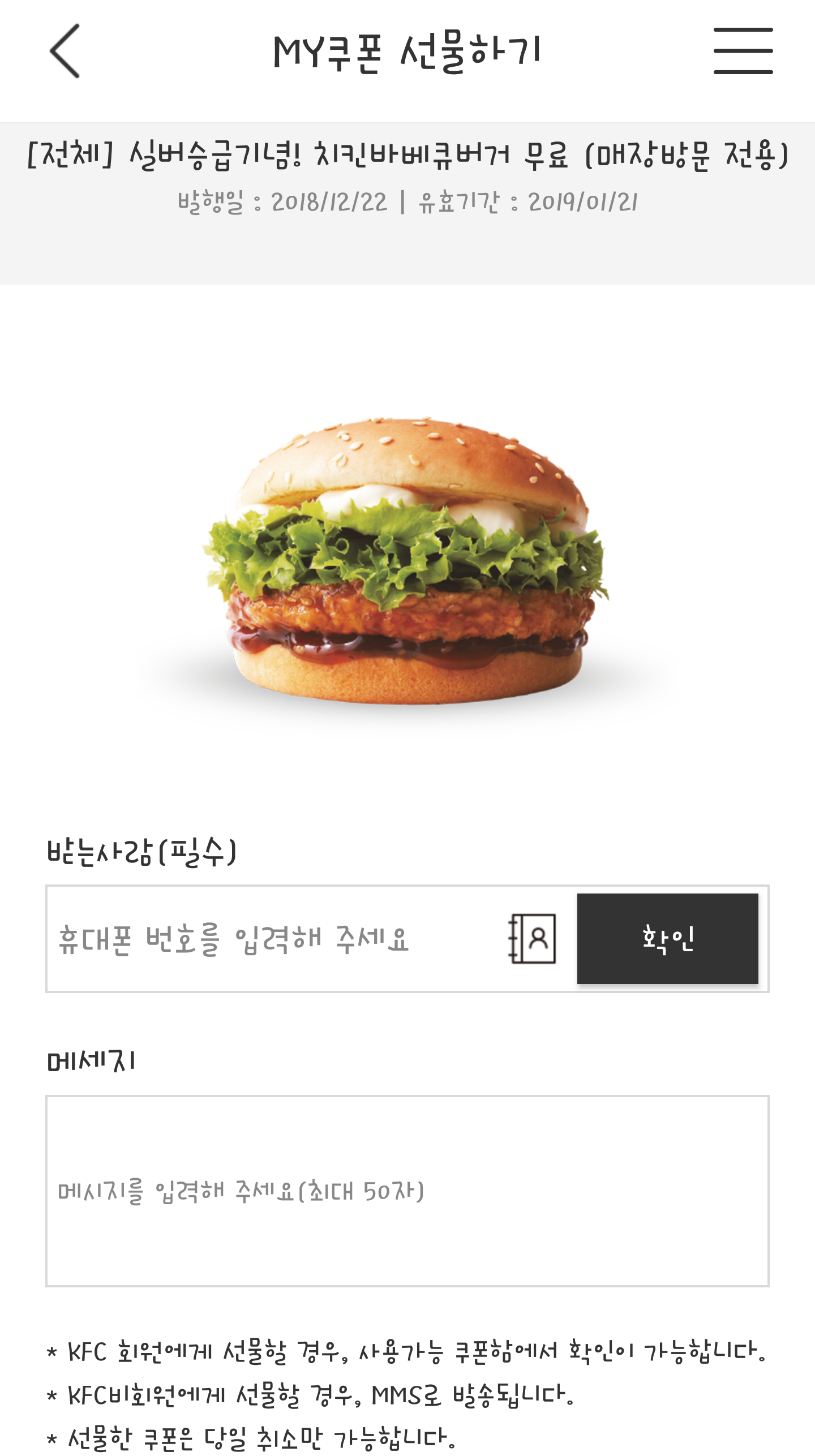This screenshot has height=1456, width=815.
Task: Open contacts address book icon
Action: pos(532,939)
